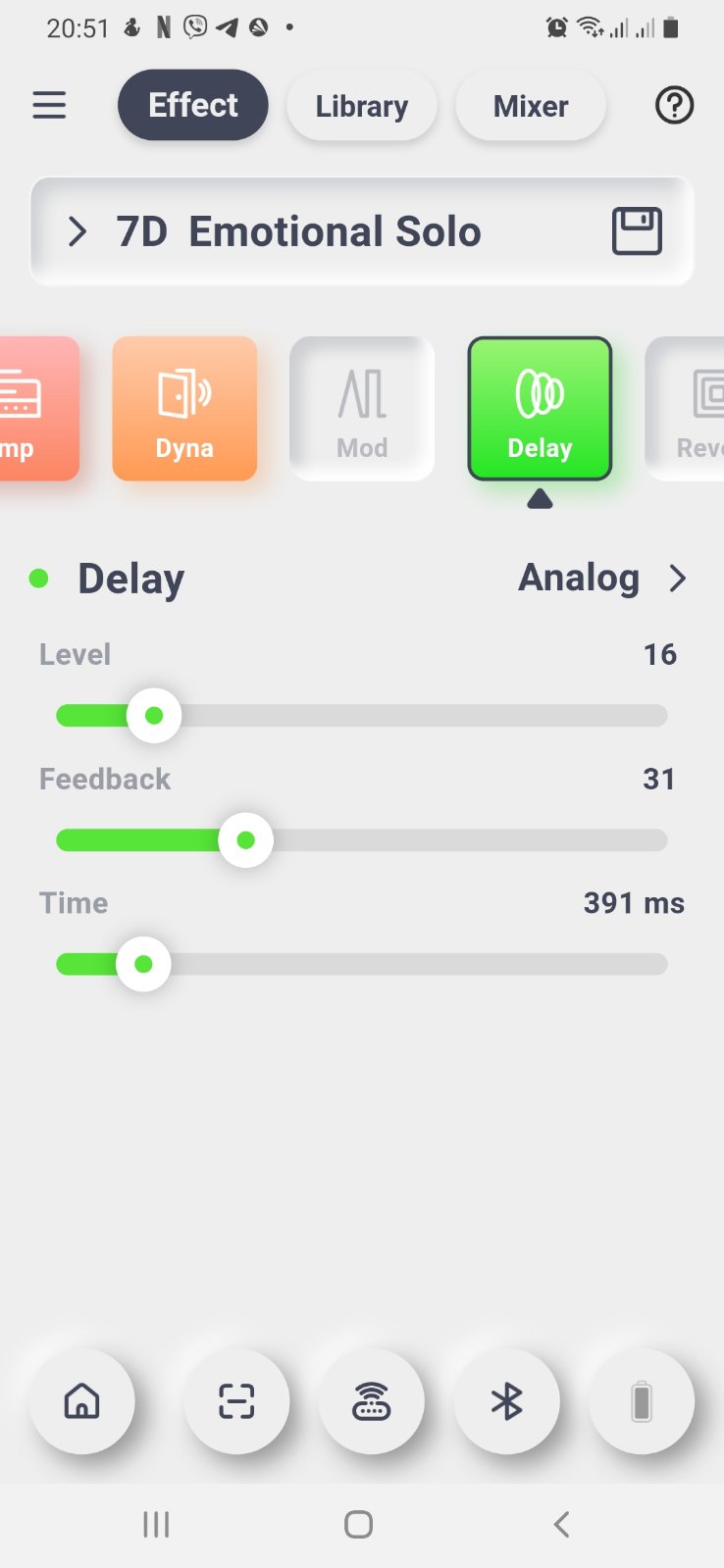Image resolution: width=724 pixels, height=1568 pixels.
Task: Open Bluetooth connection
Action: coord(506,1401)
